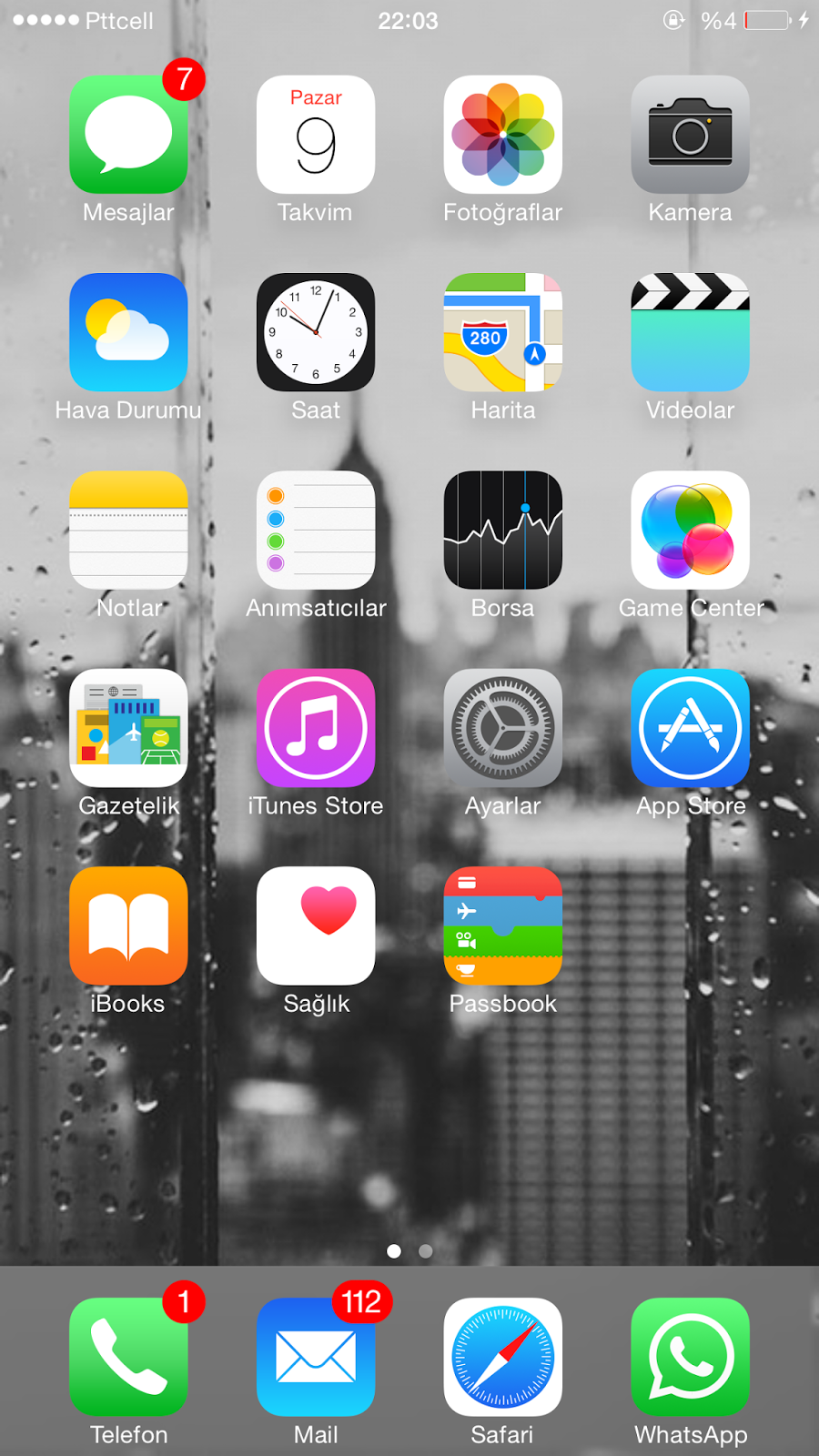Image resolution: width=819 pixels, height=1456 pixels.
Task: Open the Saat clock app
Action: (316, 332)
